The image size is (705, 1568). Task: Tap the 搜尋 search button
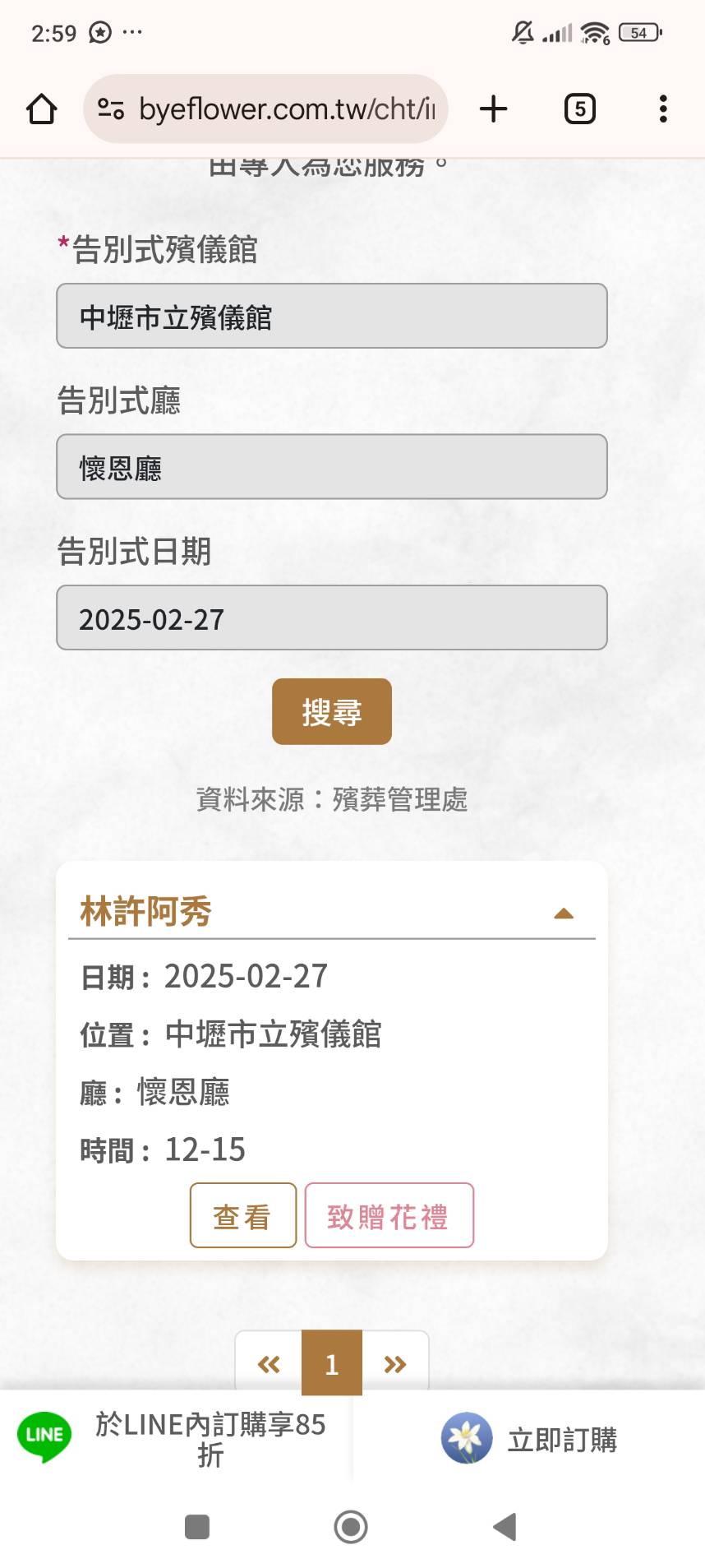pyautogui.click(x=332, y=711)
